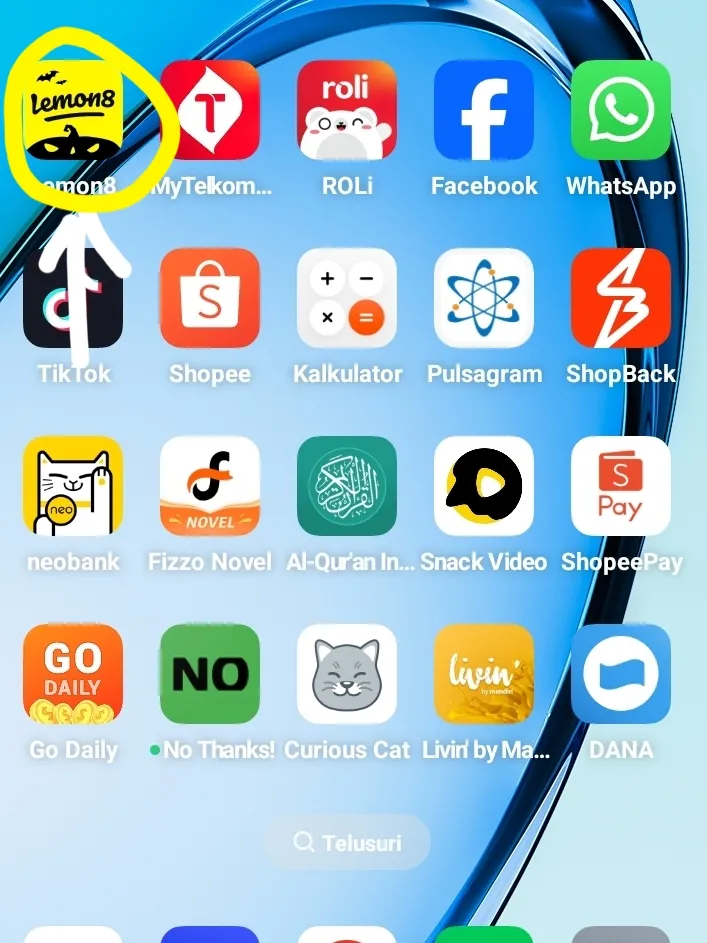707x943 pixels.
Task: Tap the Telusuri search pill
Action: tap(347, 842)
